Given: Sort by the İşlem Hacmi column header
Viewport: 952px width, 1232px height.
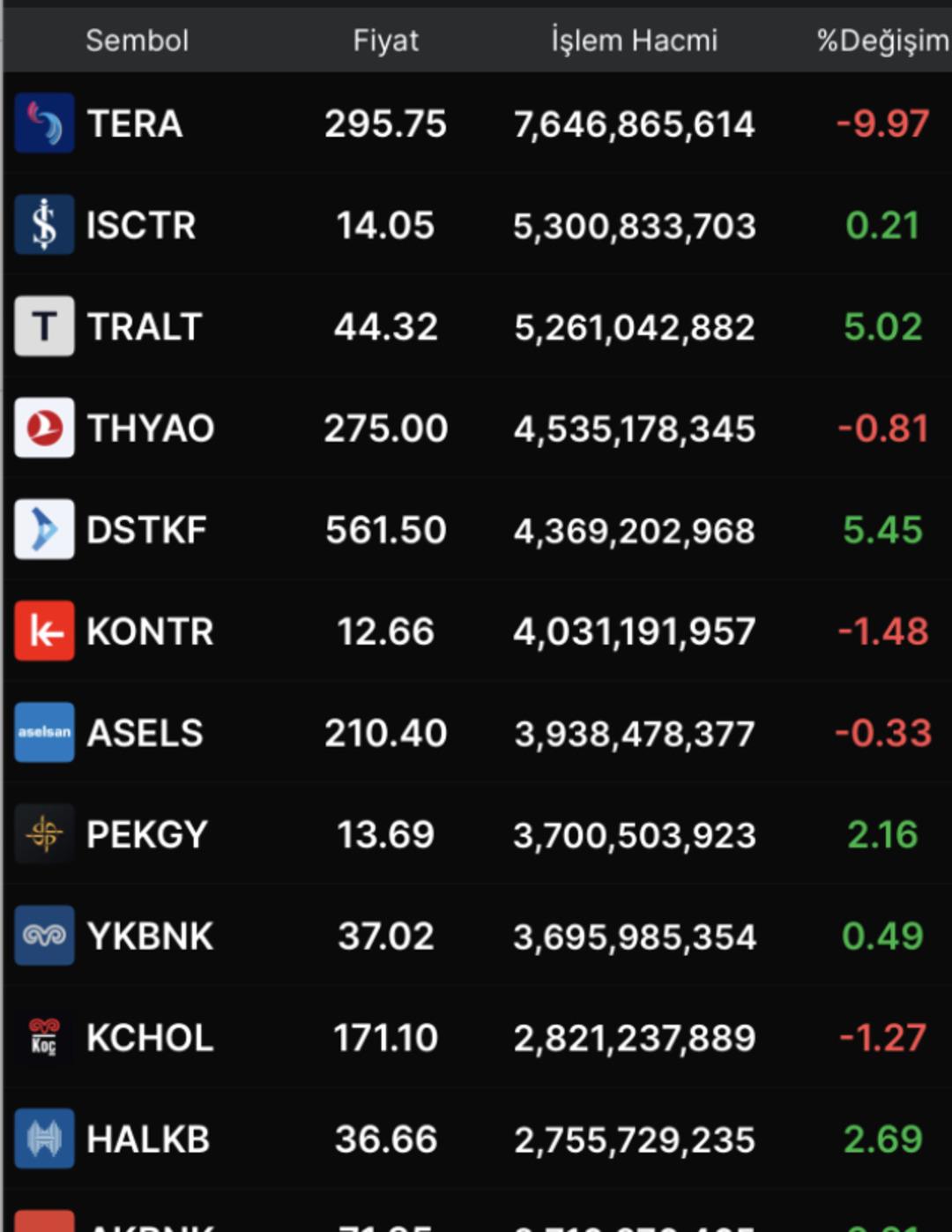Looking at the screenshot, I should point(635,39).
